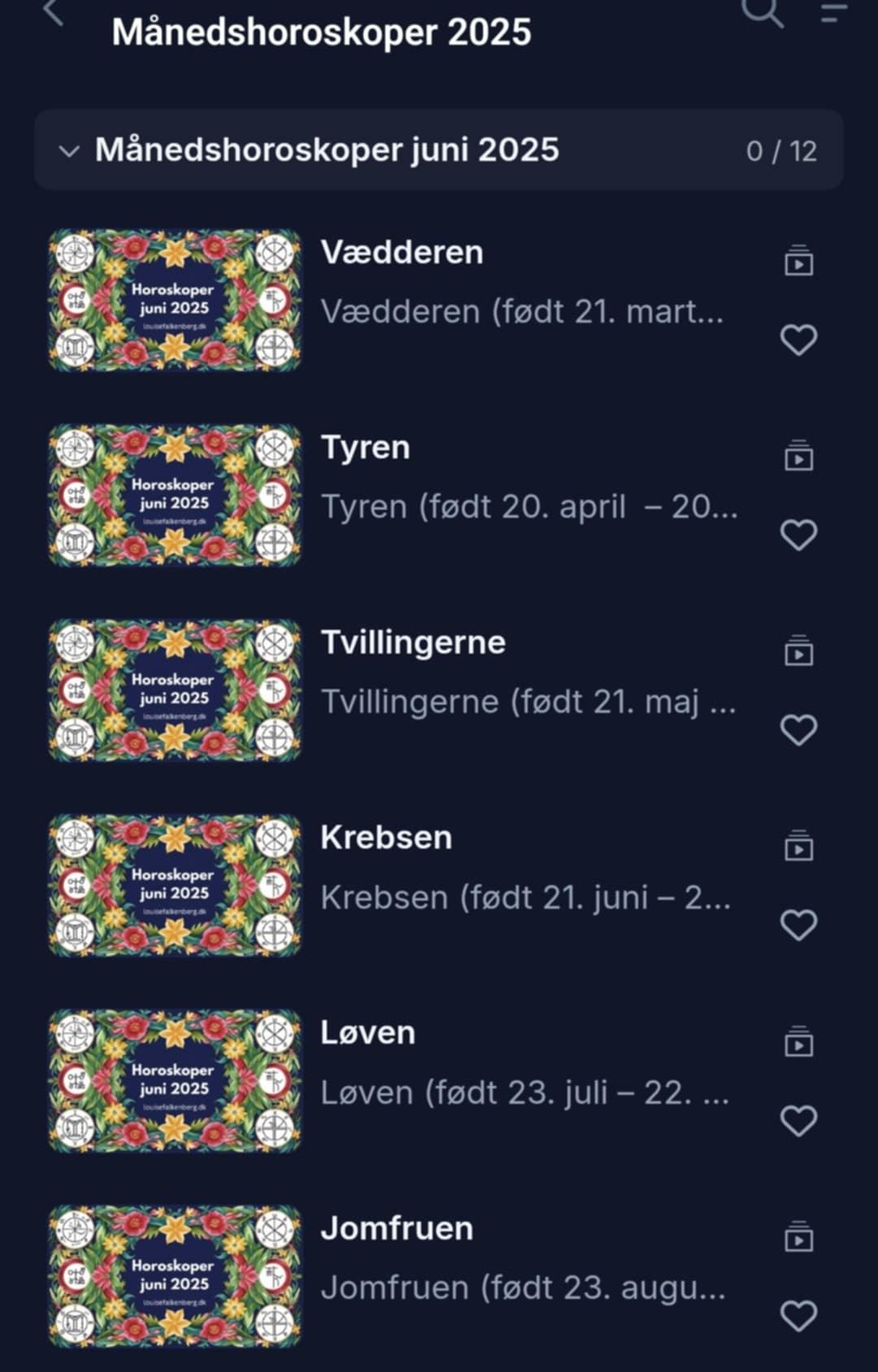Open the Tyren horoscope
This screenshot has height=1372, width=878.
(366, 448)
